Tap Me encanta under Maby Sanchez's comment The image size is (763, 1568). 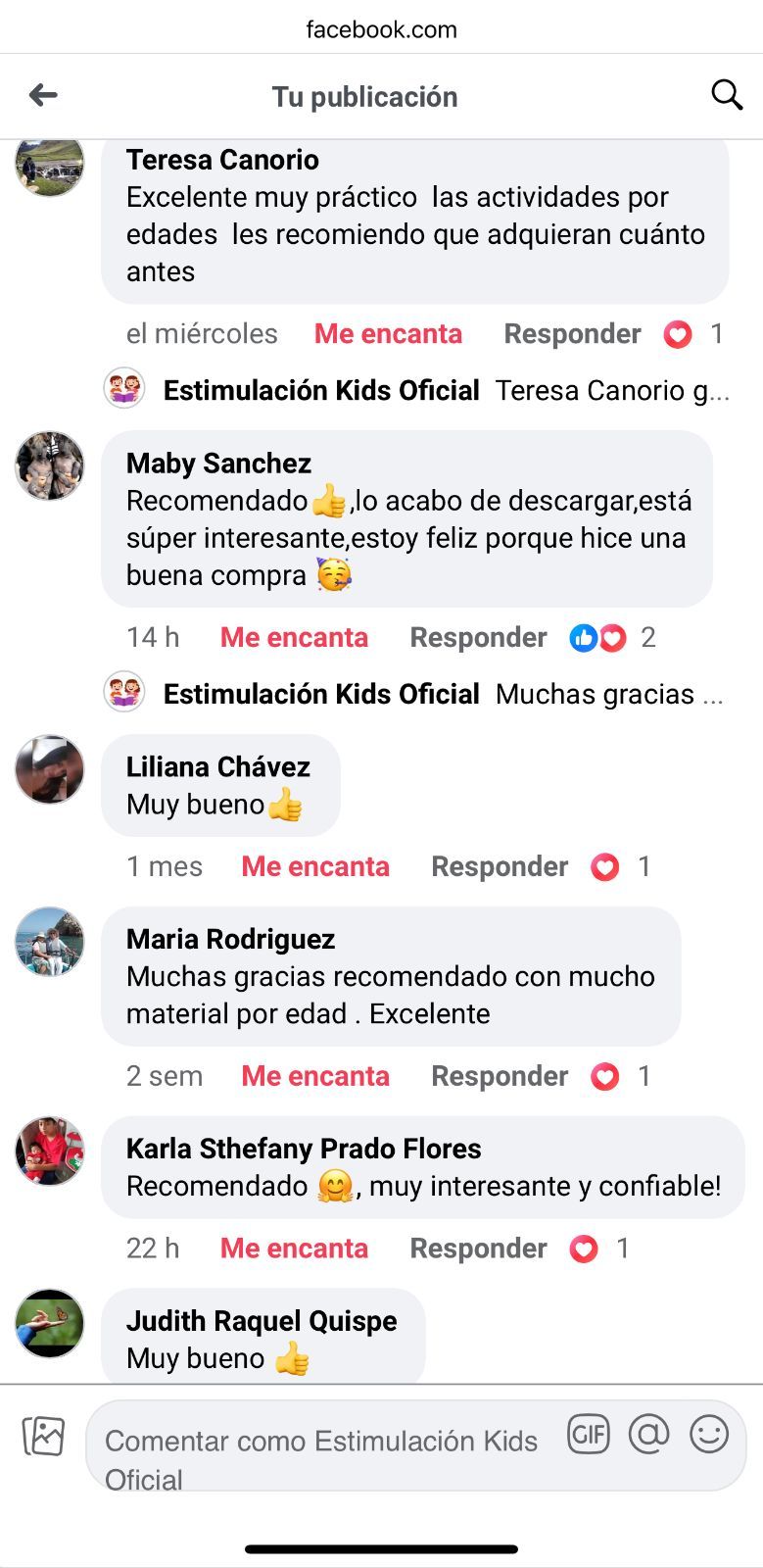(x=294, y=637)
